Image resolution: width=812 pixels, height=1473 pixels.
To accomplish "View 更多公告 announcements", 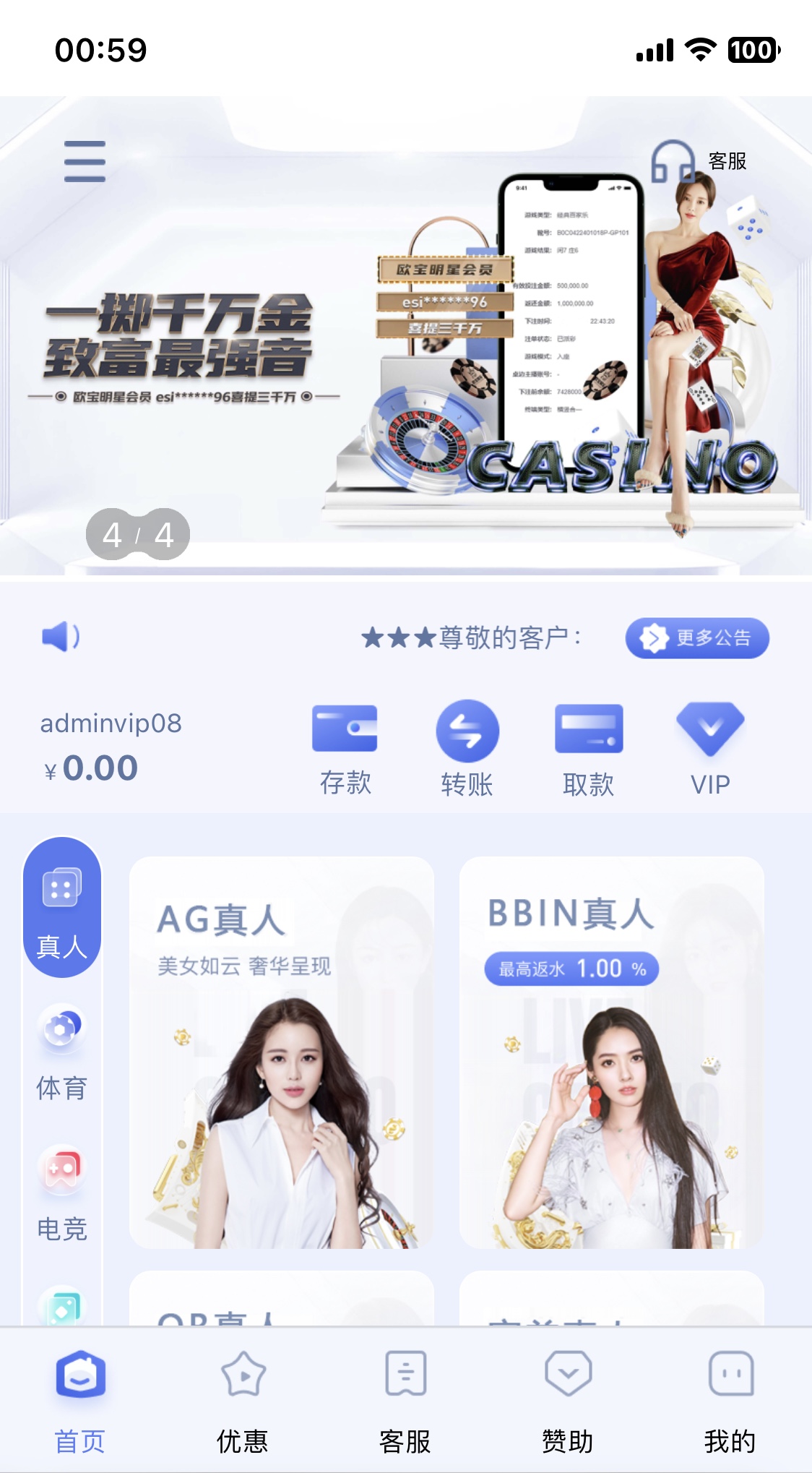I will [696, 637].
